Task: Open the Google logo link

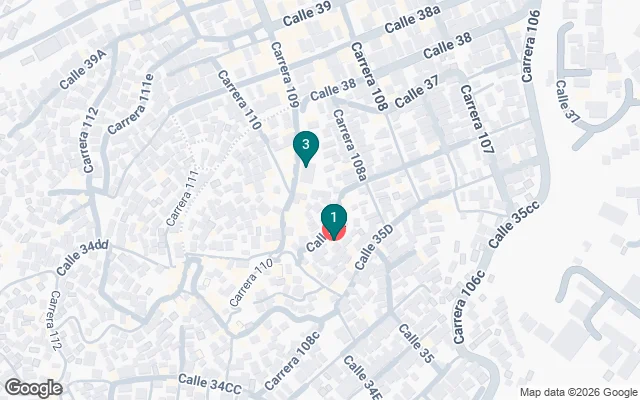Action: click(x=33, y=388)
